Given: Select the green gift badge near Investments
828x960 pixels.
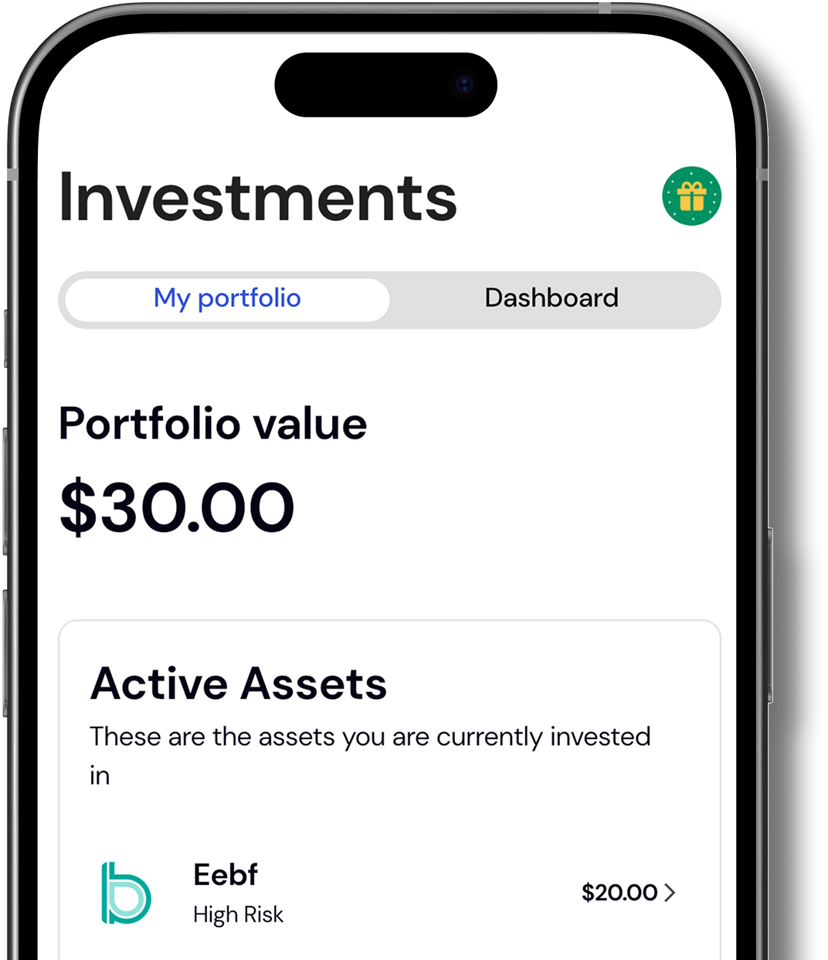Looking at the screenshot, I should [691, 194].
